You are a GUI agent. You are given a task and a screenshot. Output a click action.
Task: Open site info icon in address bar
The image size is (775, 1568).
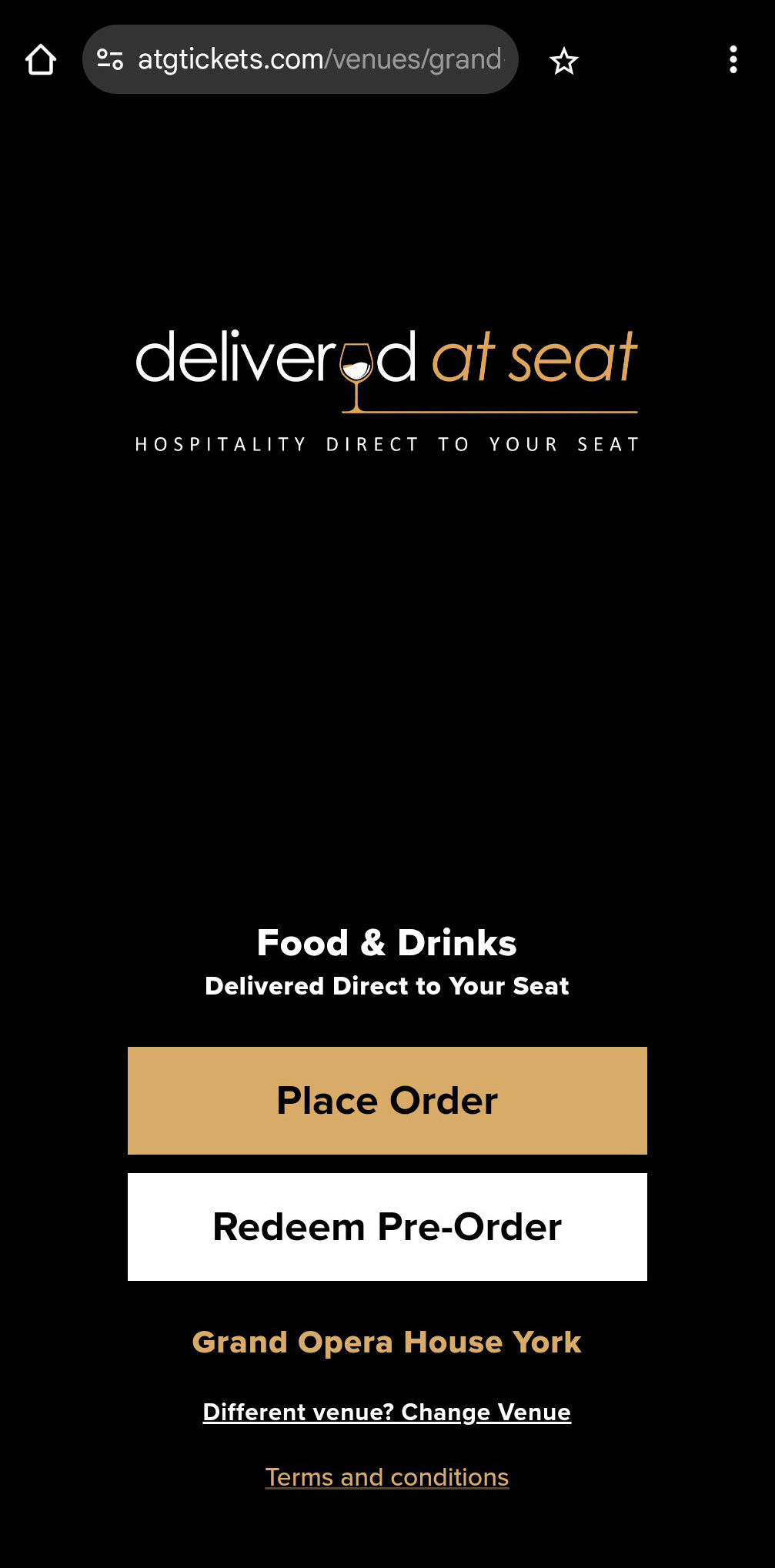(110, 59)
